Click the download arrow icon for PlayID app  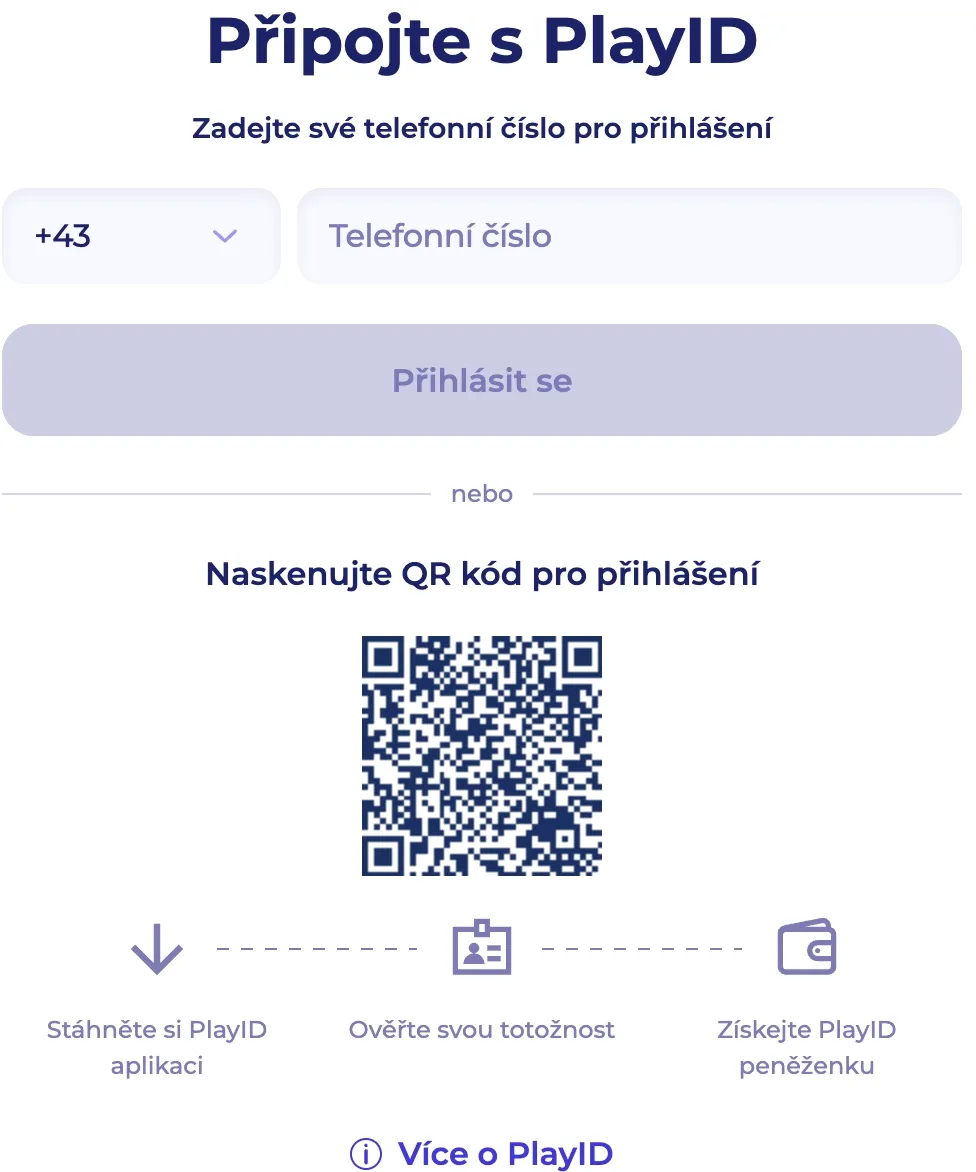point(156,946)
